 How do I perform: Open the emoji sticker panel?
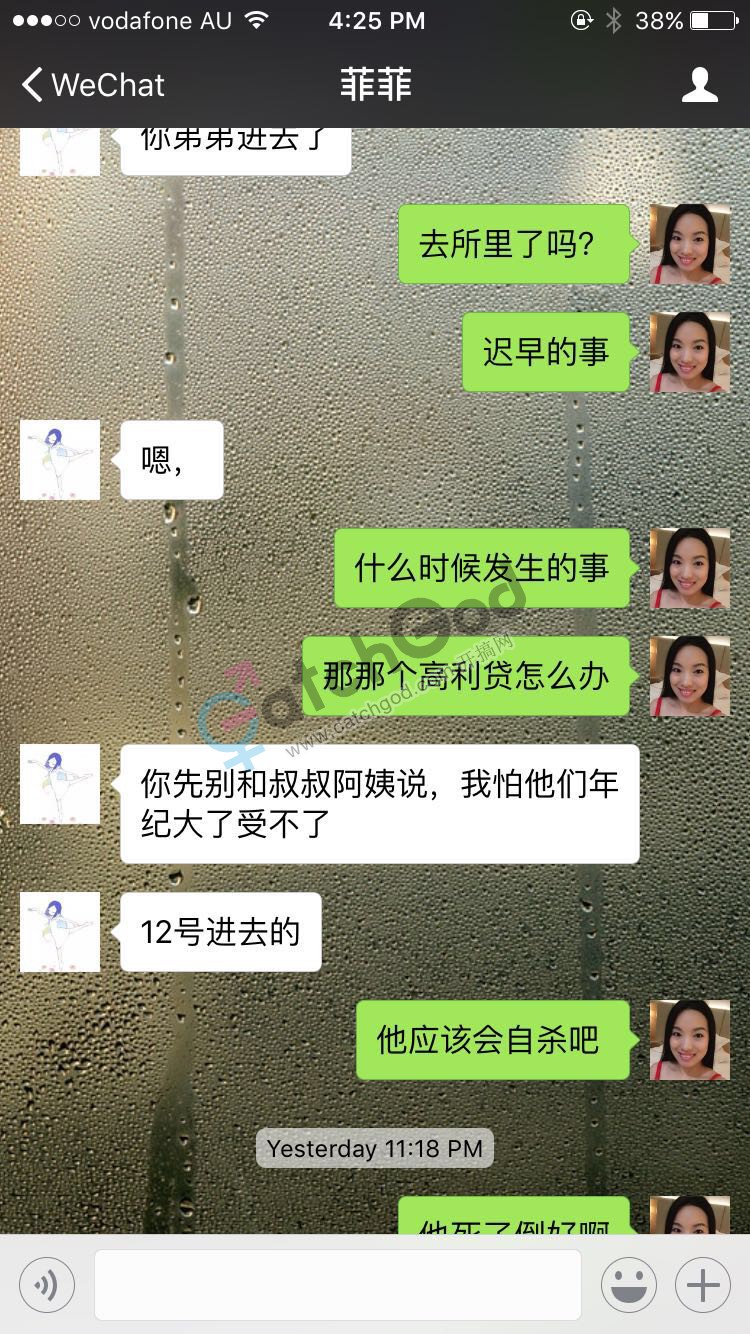(629, 1285)
